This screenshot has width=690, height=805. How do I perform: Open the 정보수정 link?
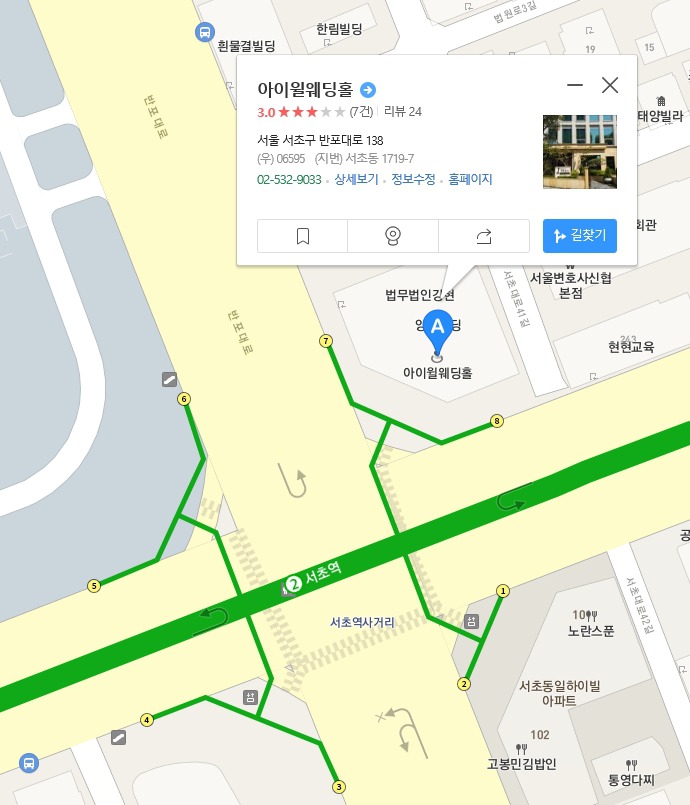pos(413,179)
